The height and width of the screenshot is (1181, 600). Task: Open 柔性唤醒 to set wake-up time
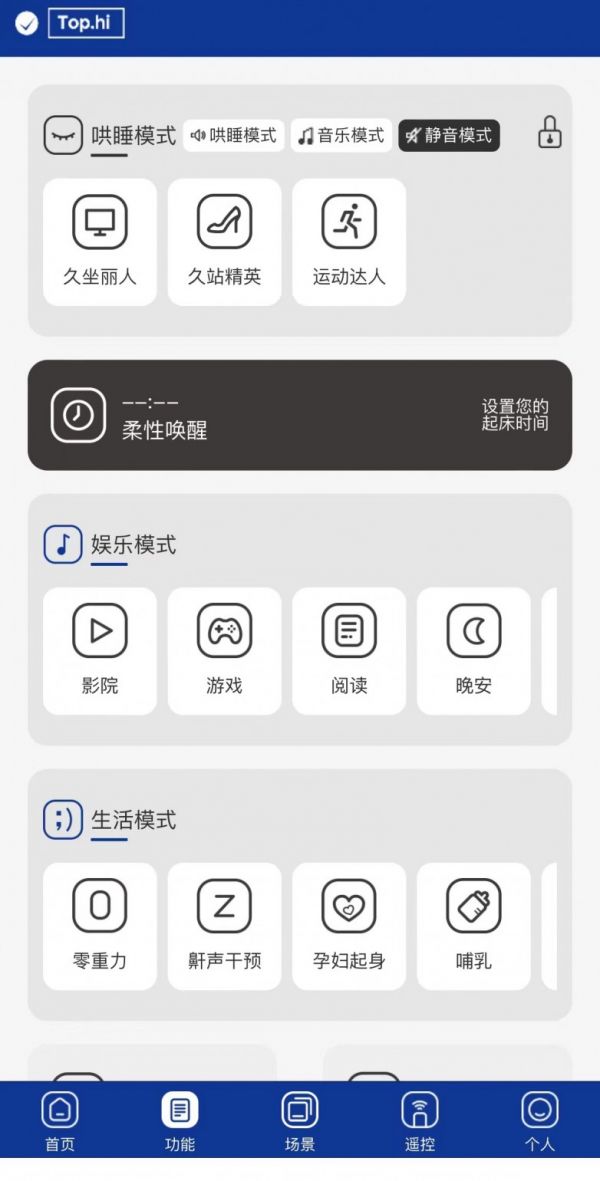(300, 415)
